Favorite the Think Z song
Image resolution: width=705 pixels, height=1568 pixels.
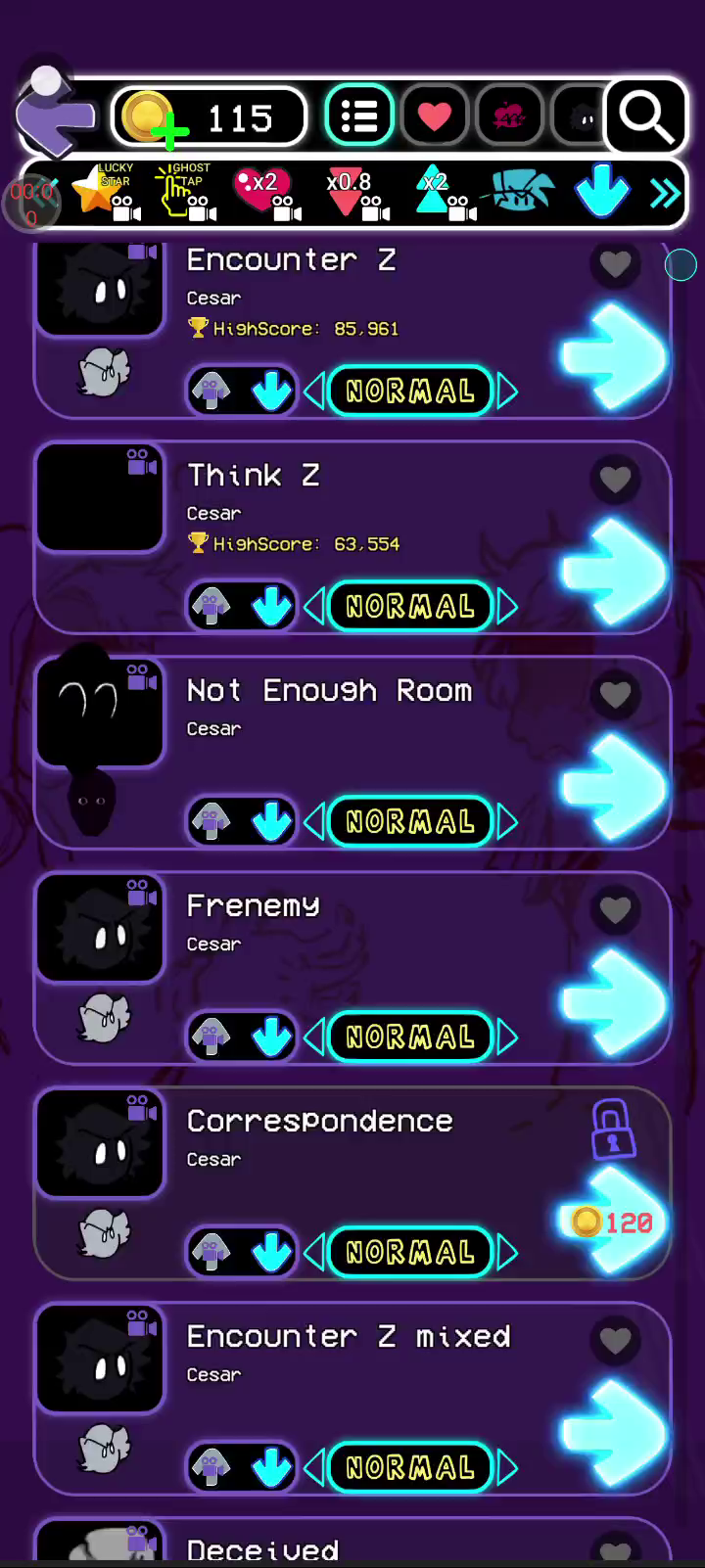(615, 480)
